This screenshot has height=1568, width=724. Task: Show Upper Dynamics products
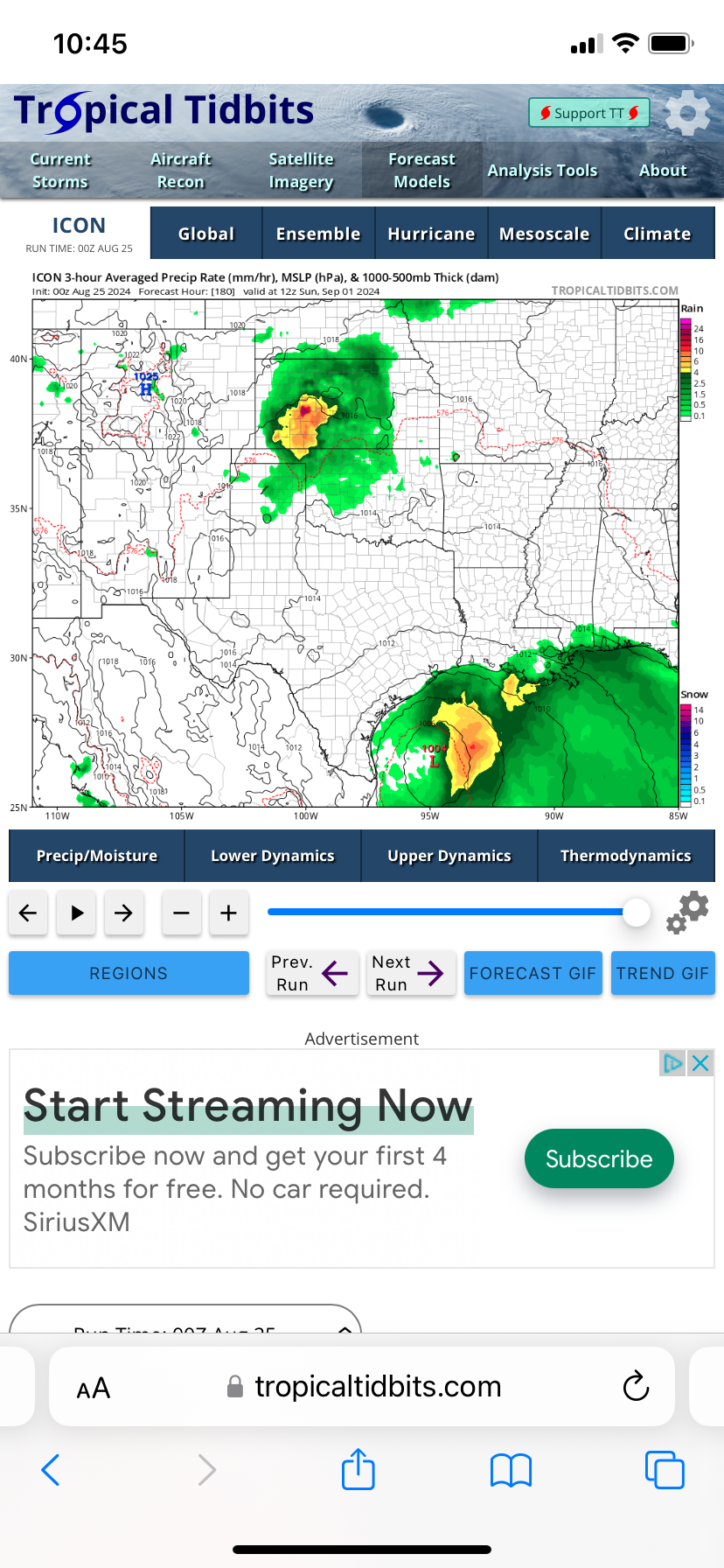449,856
